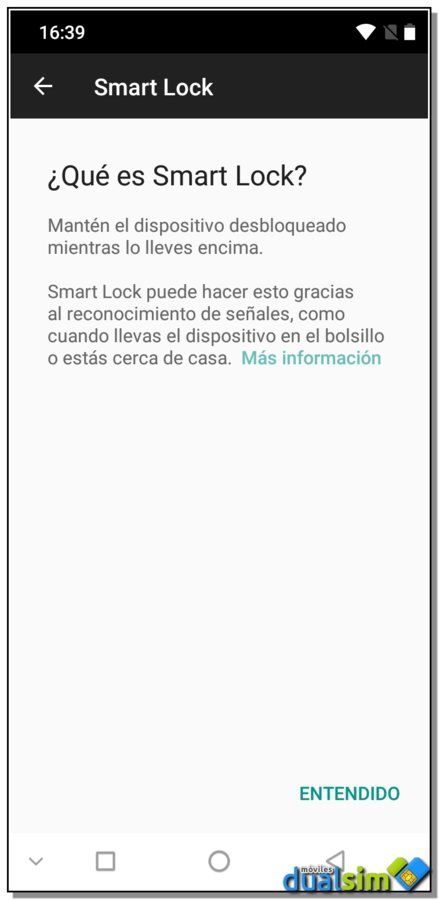Hide the navigation bar with the chevron
The width and height of the screenshot is (439, 900).
pyautogui.click(x=36, y=861)
